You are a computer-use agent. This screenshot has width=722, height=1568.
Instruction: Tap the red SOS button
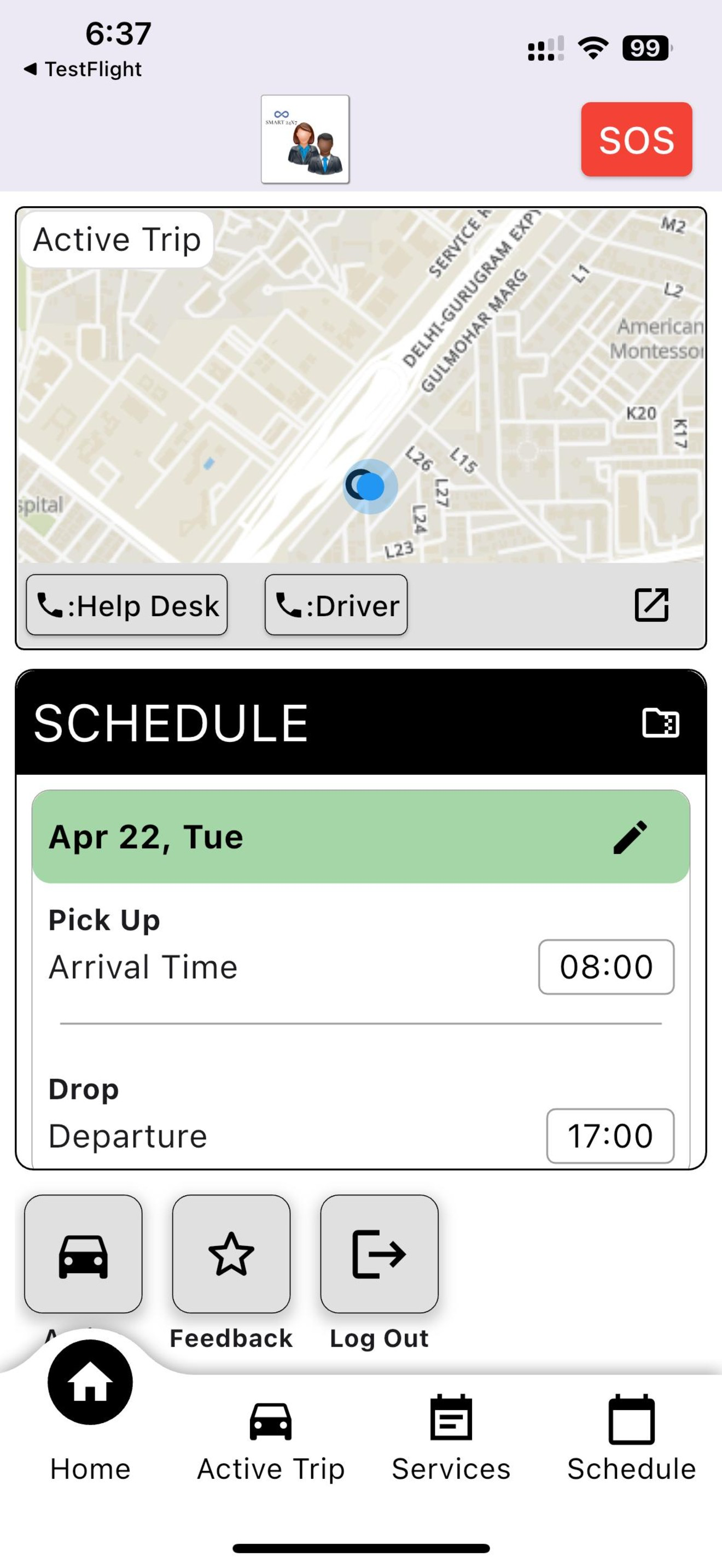(636, 139)
